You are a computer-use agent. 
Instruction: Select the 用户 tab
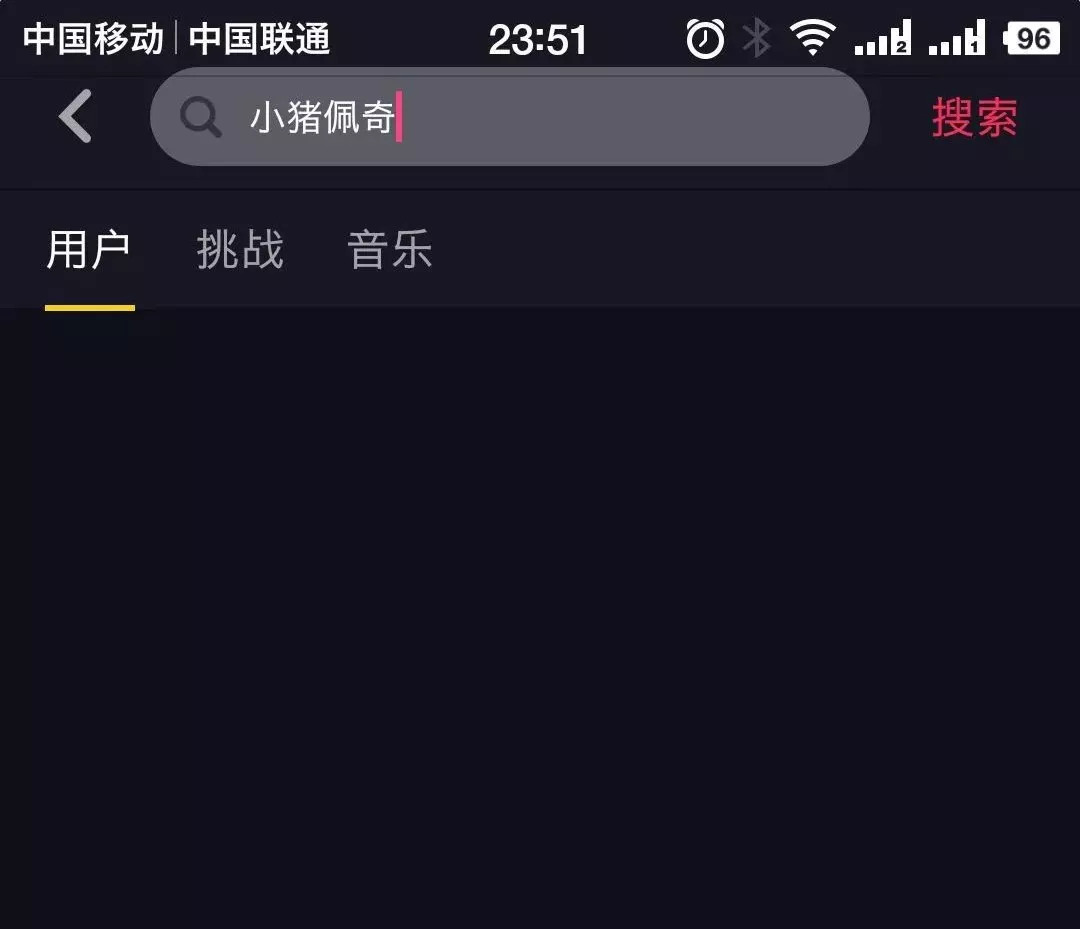coord(89,250)
